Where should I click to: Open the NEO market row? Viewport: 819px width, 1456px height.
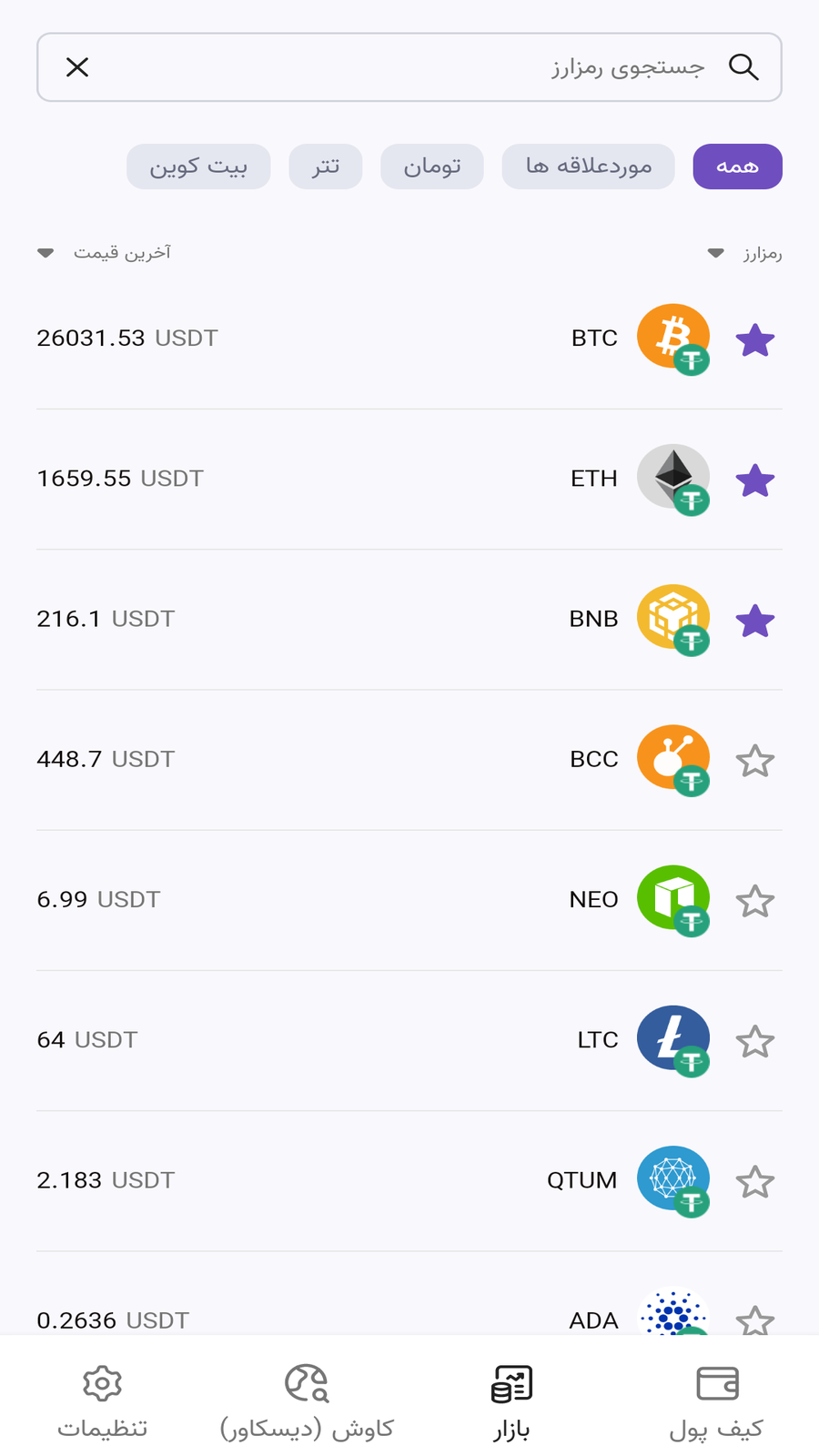point(409,900)
